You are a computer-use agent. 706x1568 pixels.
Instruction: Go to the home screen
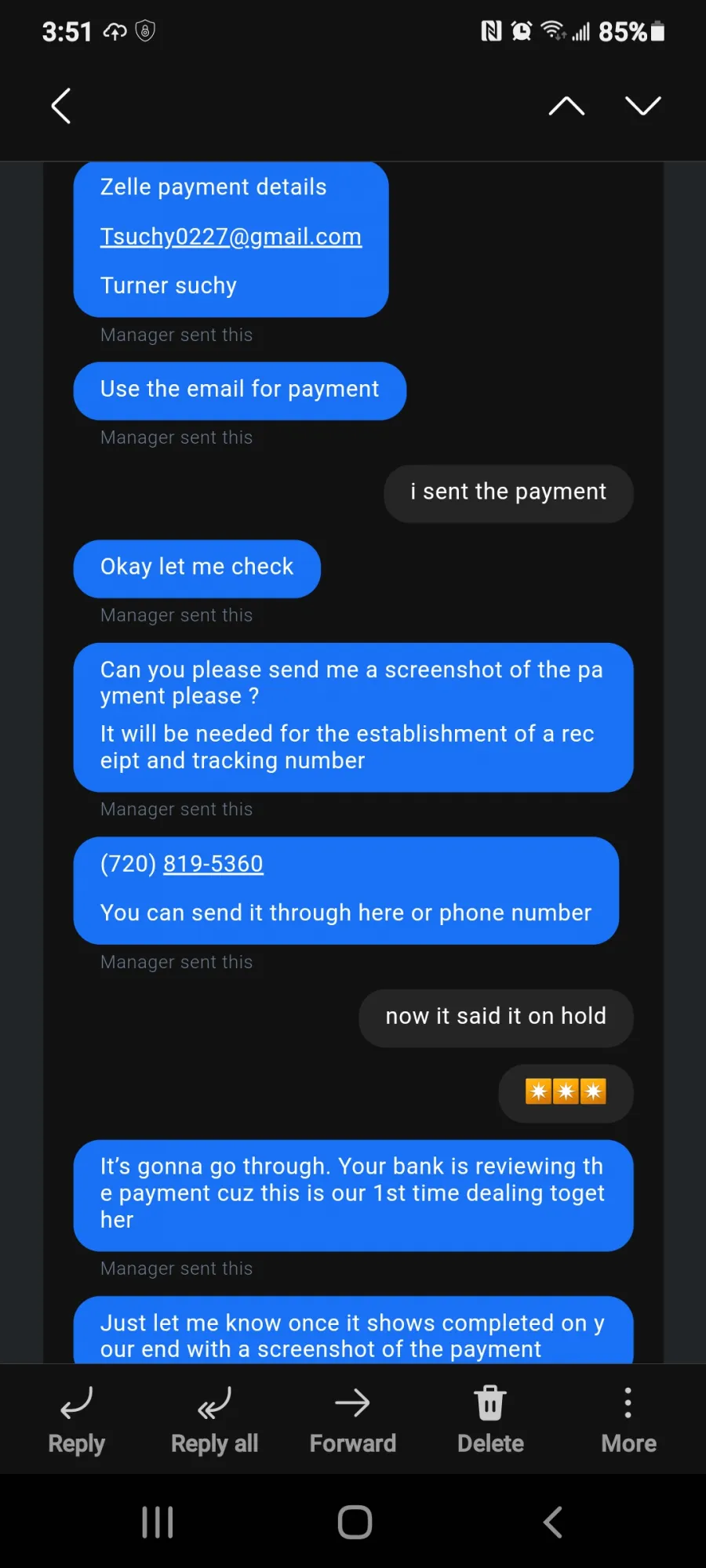point(355,1522)
